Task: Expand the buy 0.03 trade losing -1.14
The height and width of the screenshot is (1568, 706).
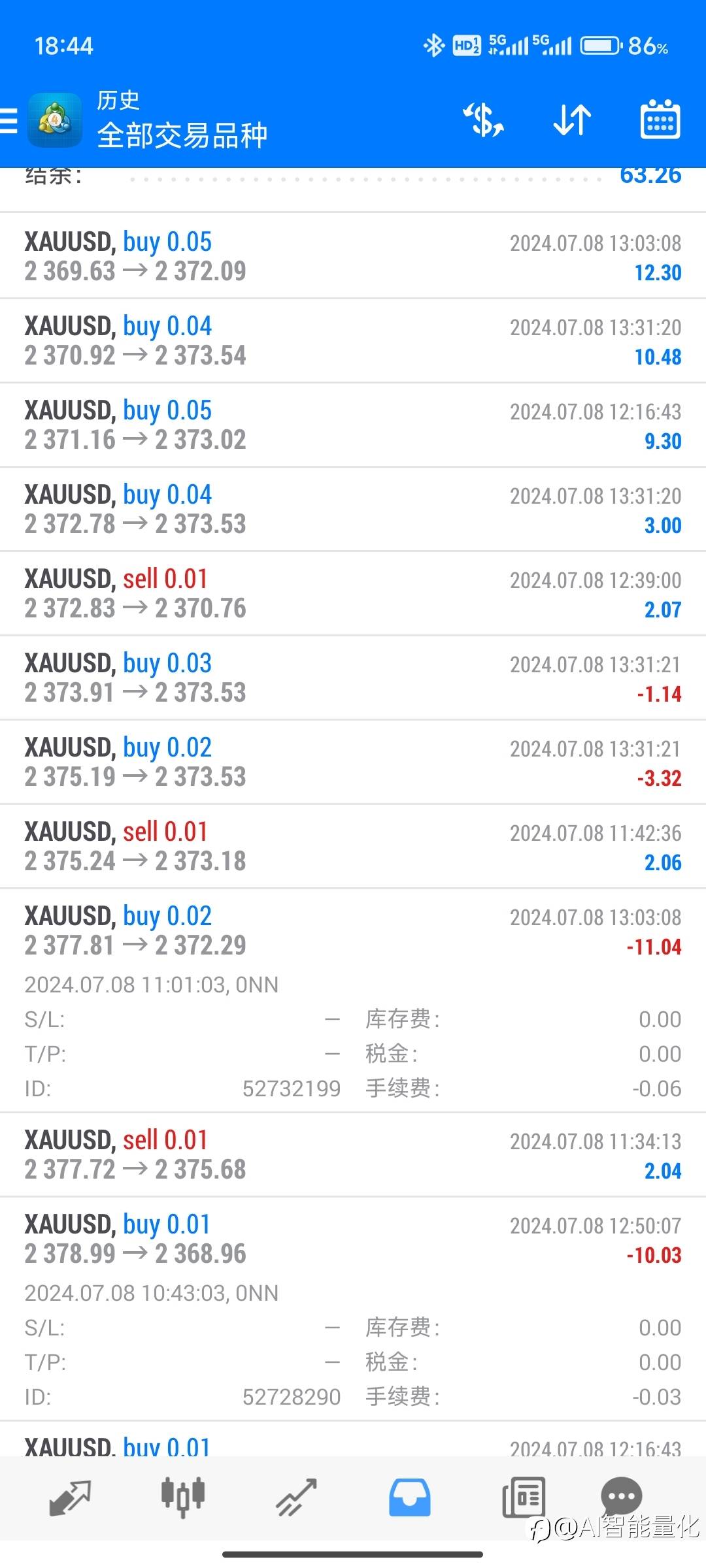Action: (x=353, y=678)
